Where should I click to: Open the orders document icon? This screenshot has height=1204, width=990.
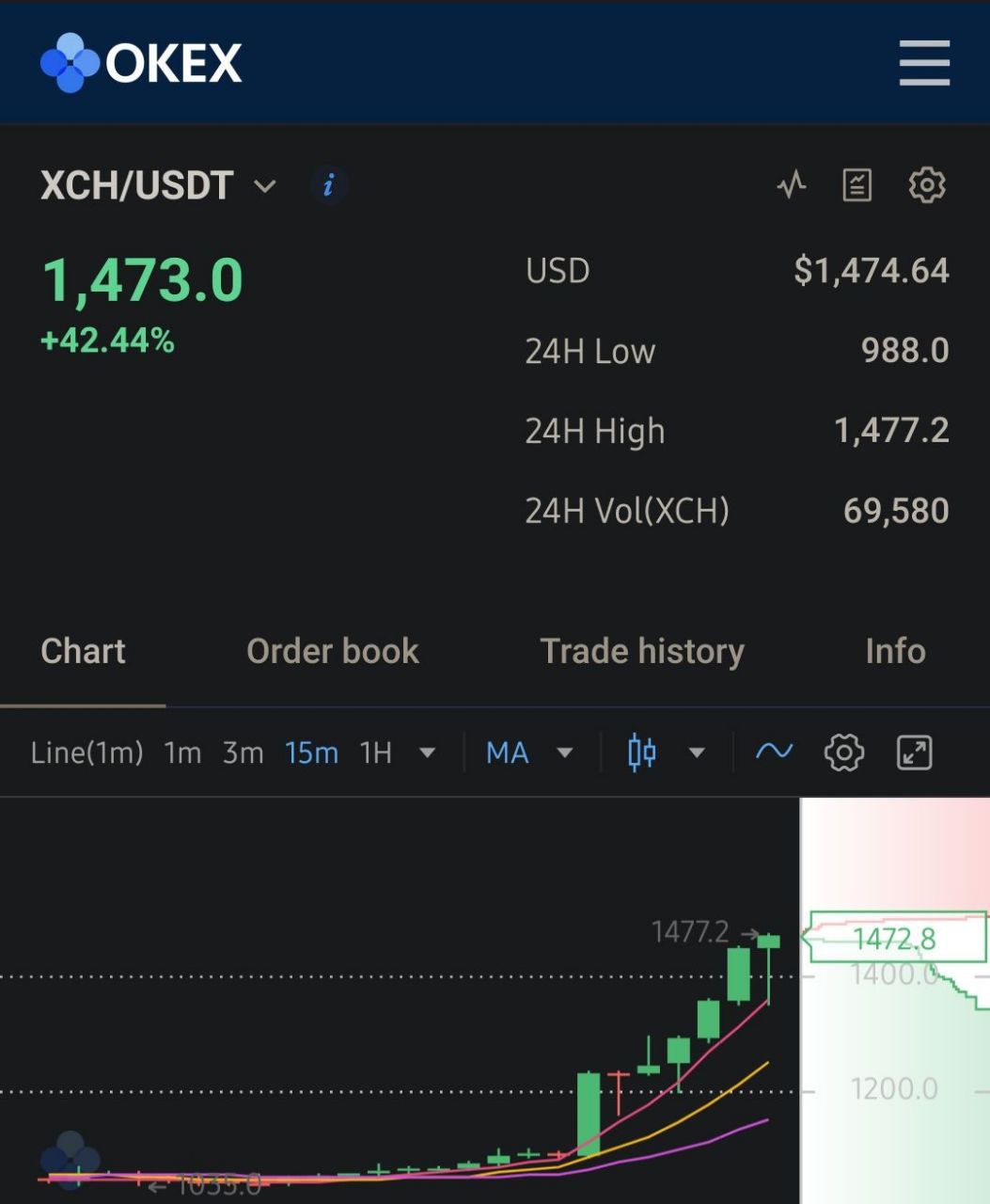click(x=856, y=184)
